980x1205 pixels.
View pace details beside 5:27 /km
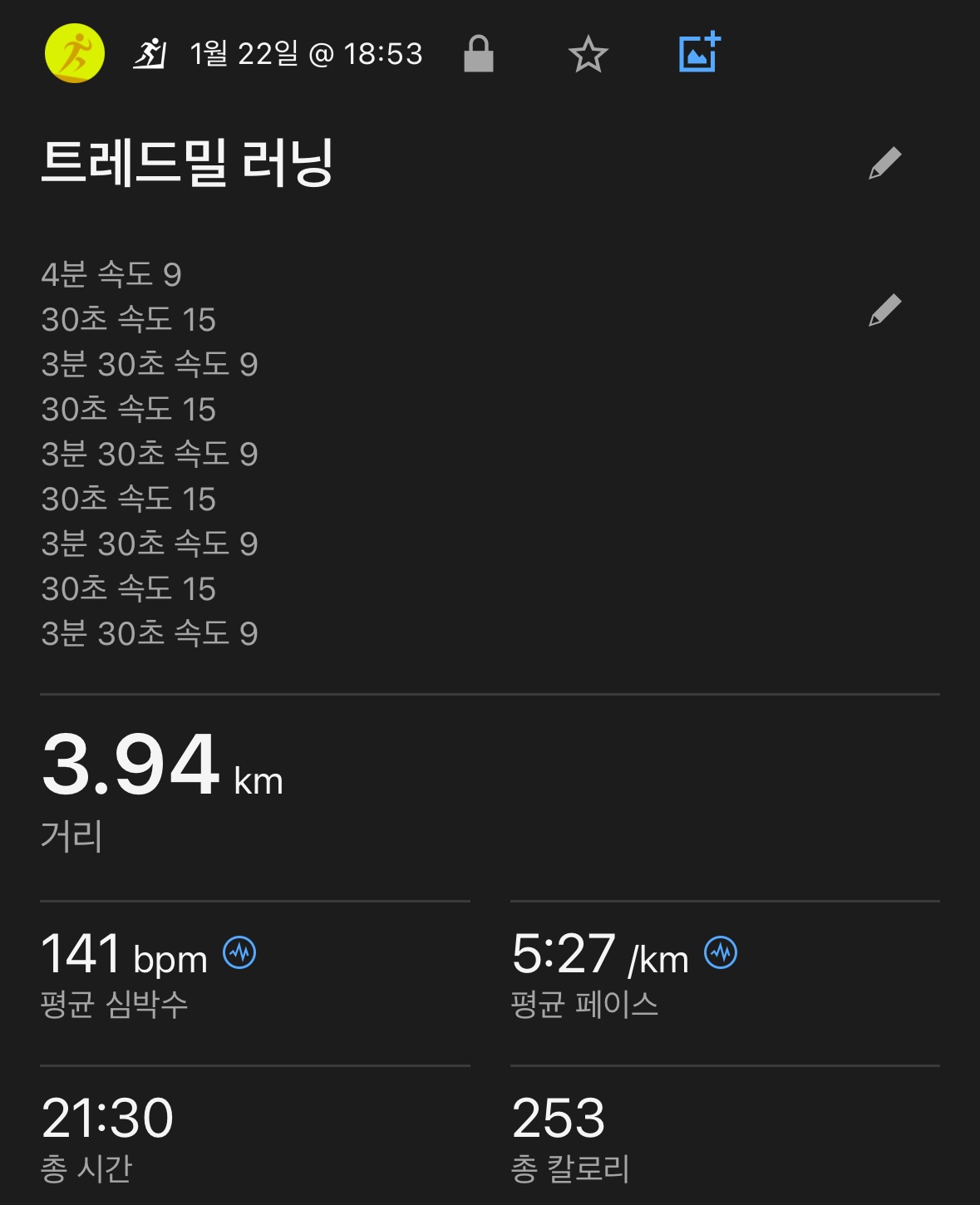pos(721,952)
